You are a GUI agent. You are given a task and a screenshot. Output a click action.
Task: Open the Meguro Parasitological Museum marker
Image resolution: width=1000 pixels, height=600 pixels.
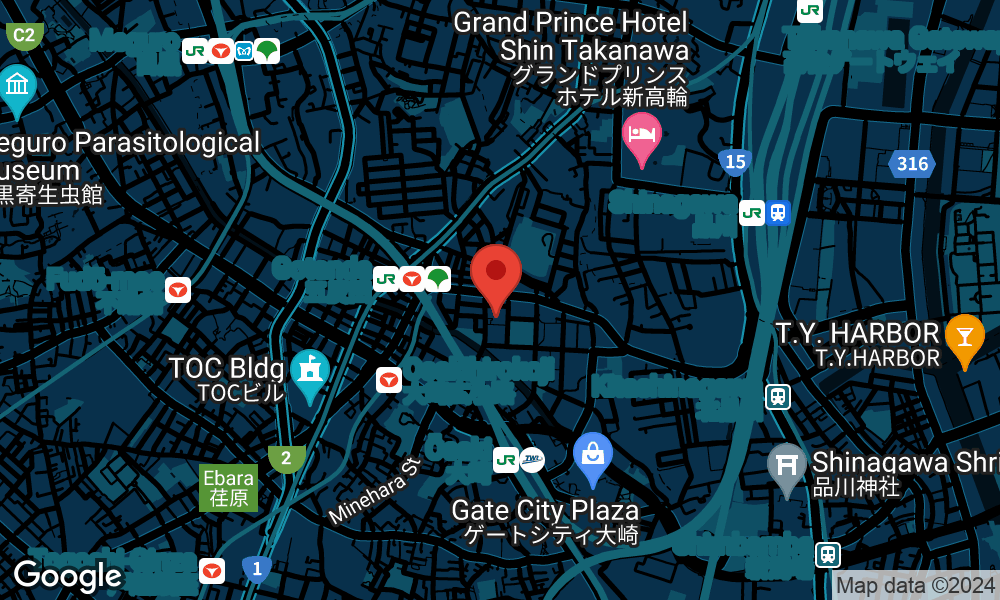coord(17,88)
